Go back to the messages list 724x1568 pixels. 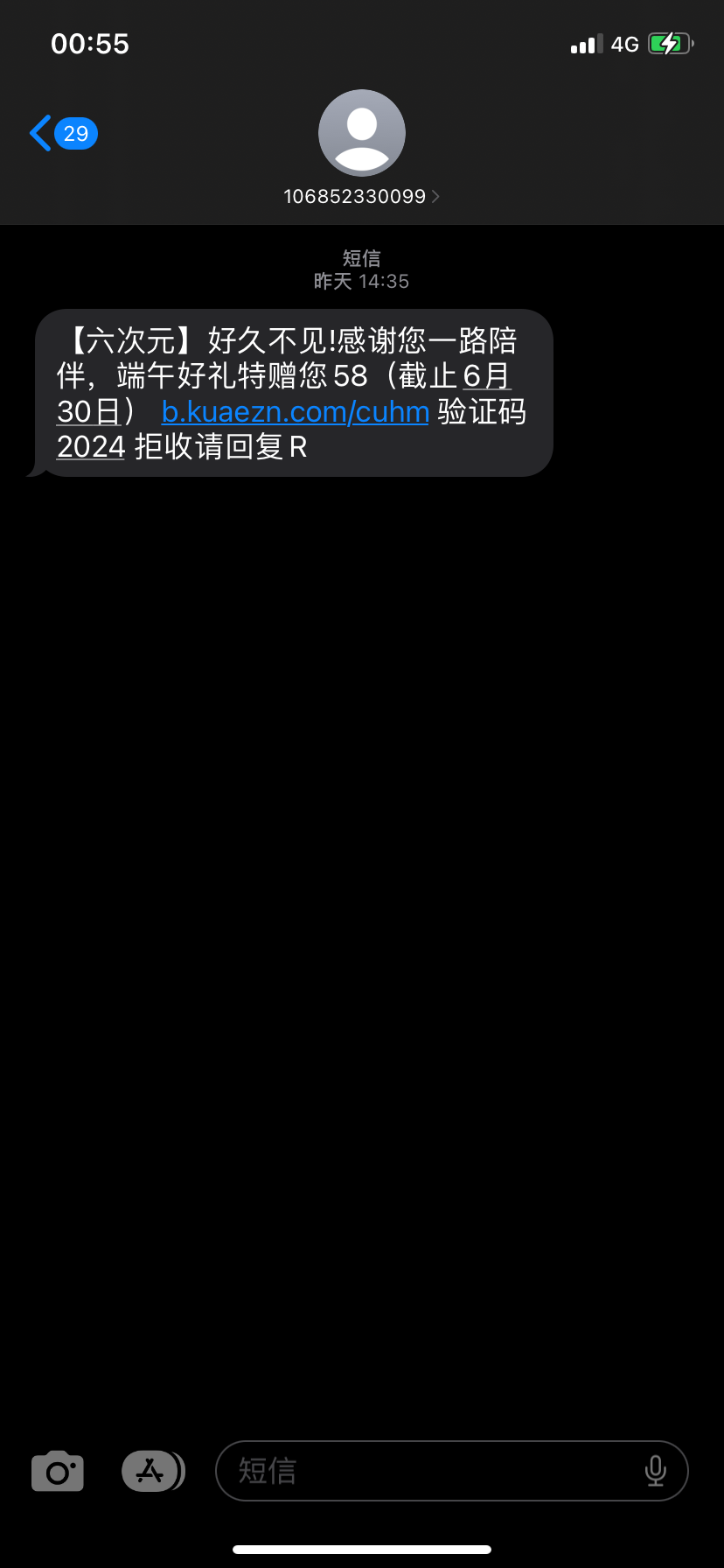coord(61,134)
